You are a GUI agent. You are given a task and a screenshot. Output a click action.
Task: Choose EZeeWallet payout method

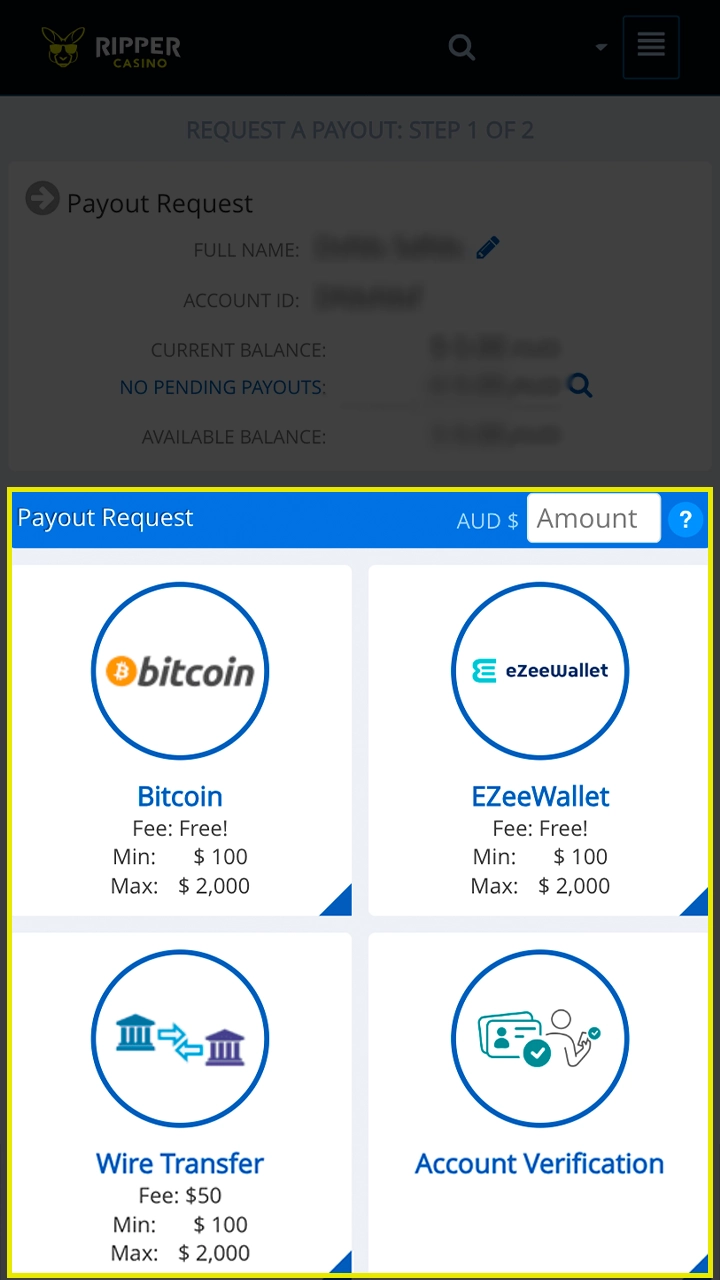[540, 740]
